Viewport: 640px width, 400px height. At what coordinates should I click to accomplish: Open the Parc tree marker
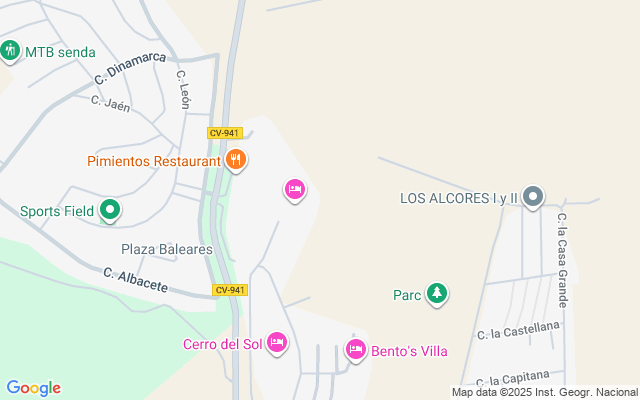click(436, 293)
